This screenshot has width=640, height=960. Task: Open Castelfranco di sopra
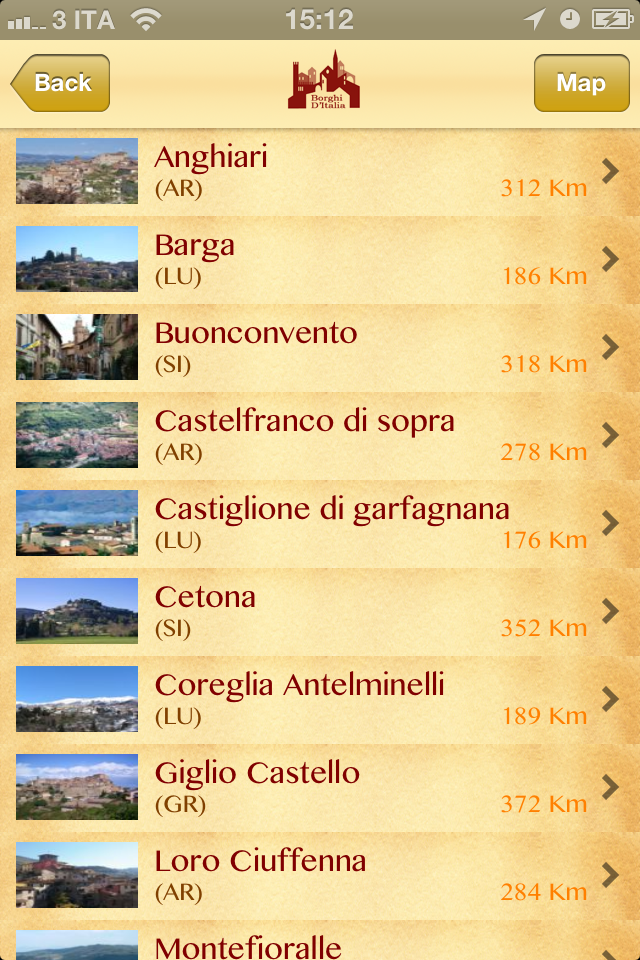pos(320,436)
